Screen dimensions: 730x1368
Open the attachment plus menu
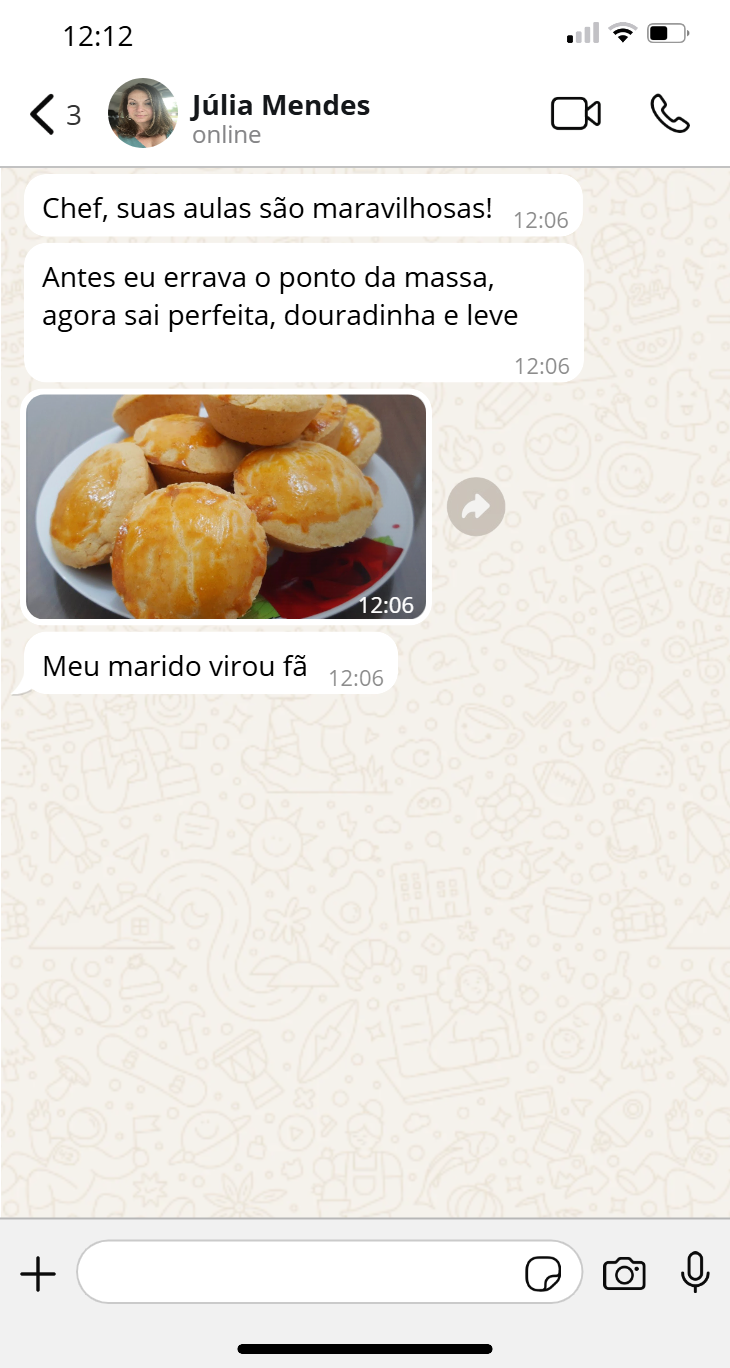click(x=38, y=1274)
